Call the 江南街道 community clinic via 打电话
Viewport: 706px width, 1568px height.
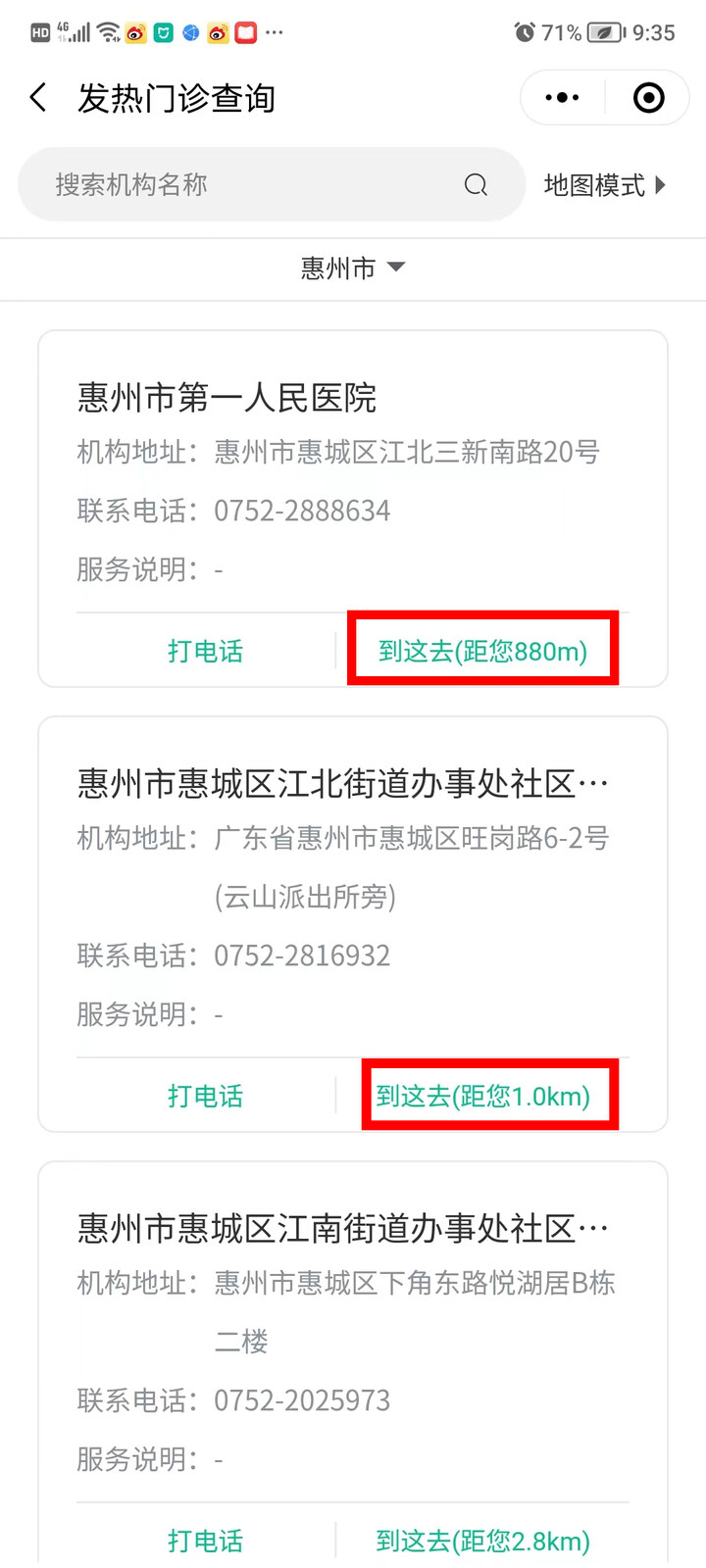pos(205,1541)
